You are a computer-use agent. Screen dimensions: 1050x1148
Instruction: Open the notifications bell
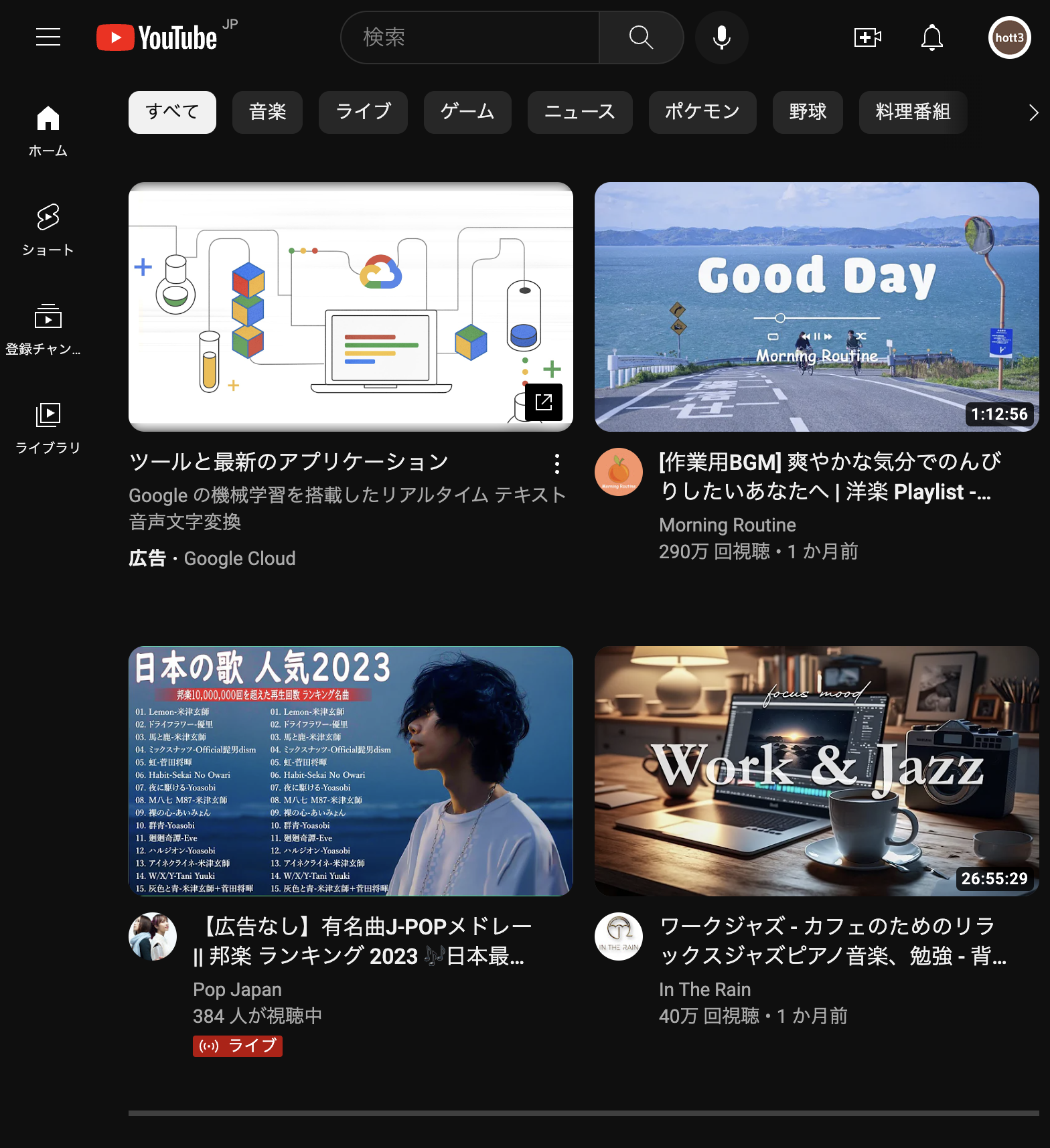pyautogui.click(x=931, y=37)
